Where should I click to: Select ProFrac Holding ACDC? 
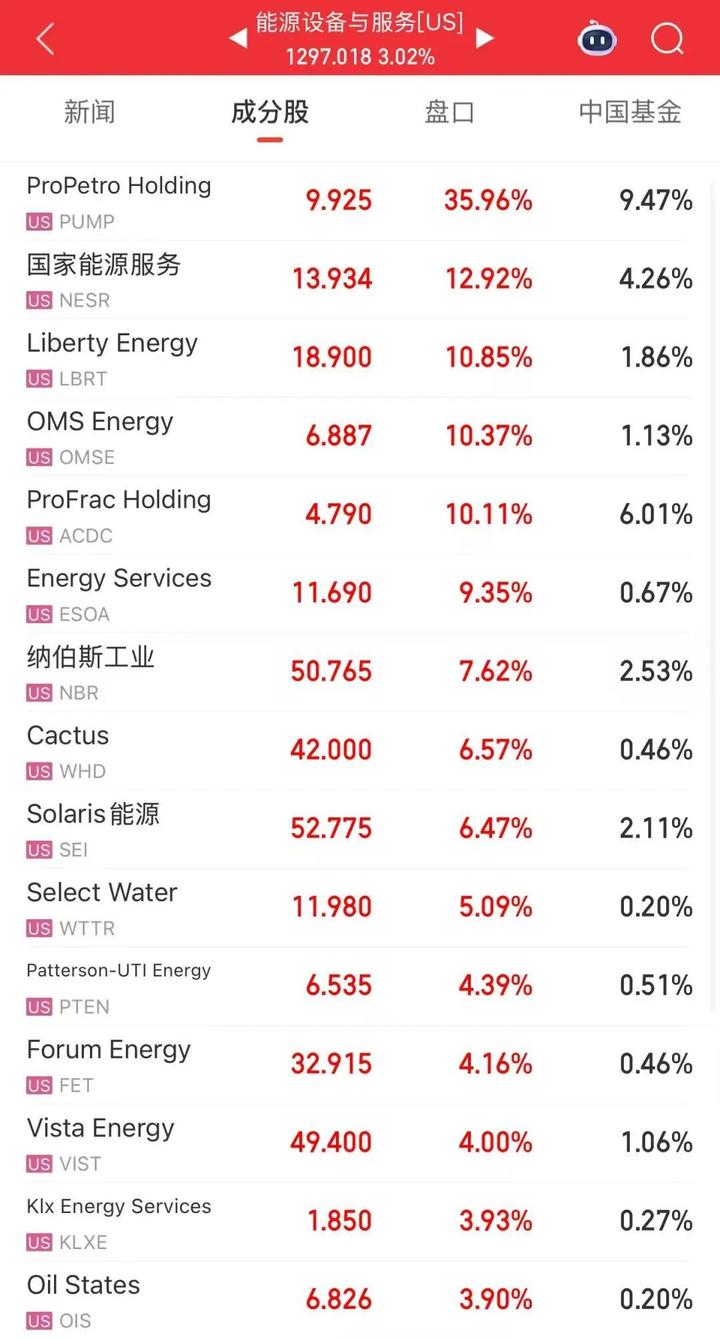(119, 514)
